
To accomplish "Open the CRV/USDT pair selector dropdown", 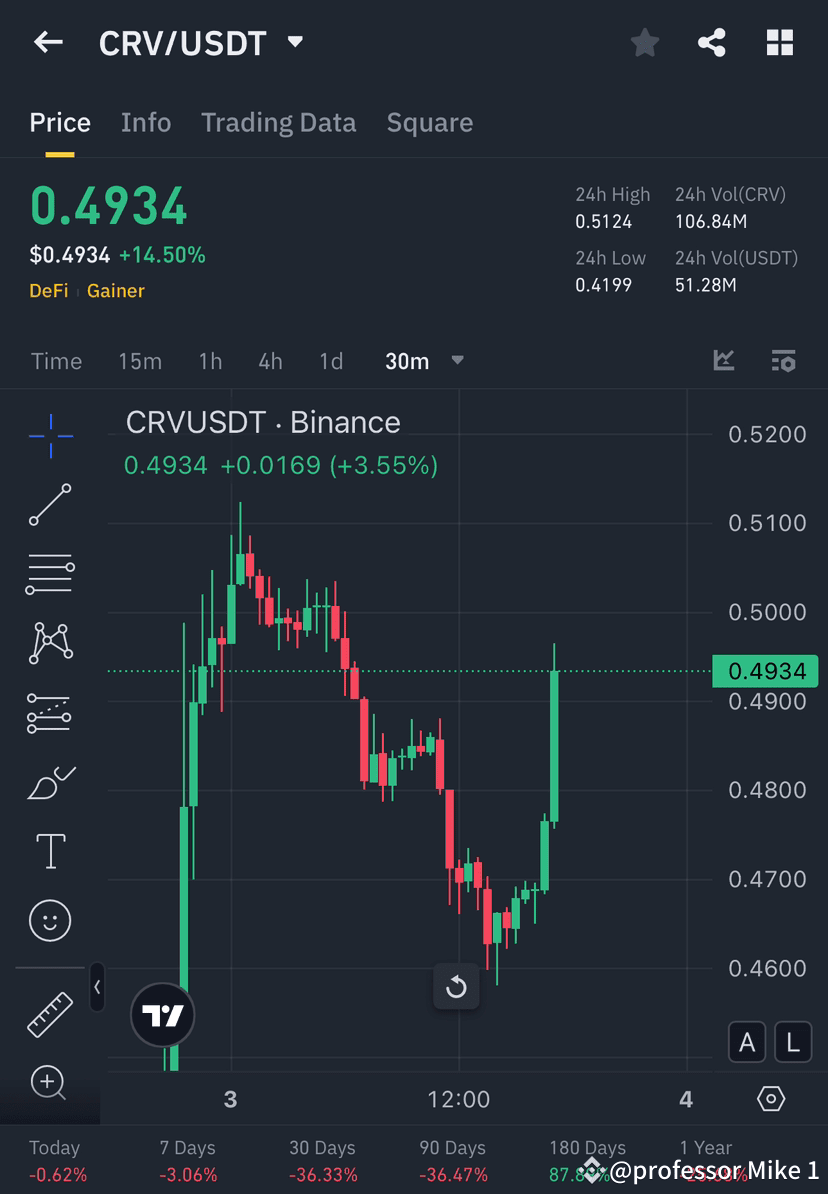I will pyautogui.click(x=295, y=42).
